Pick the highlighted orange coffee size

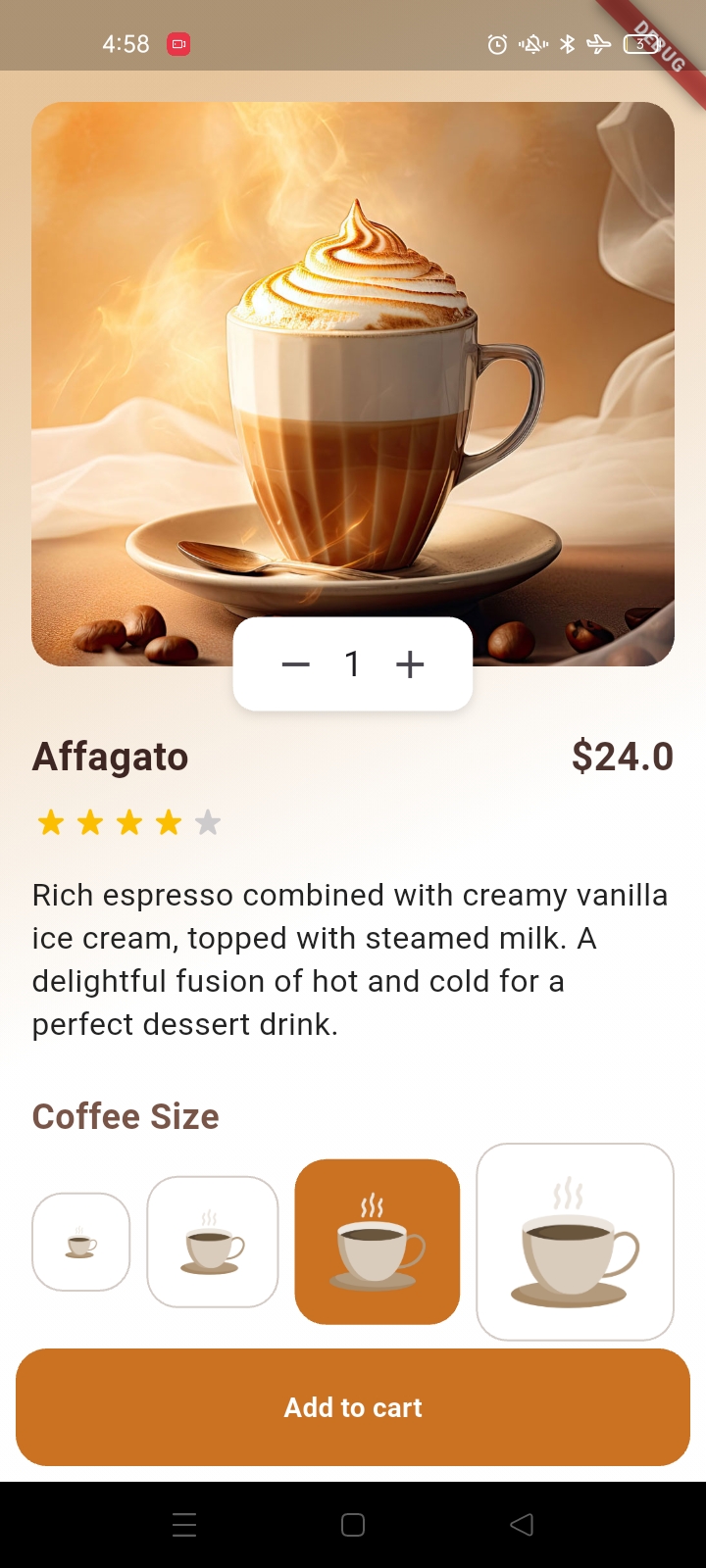378,1242
